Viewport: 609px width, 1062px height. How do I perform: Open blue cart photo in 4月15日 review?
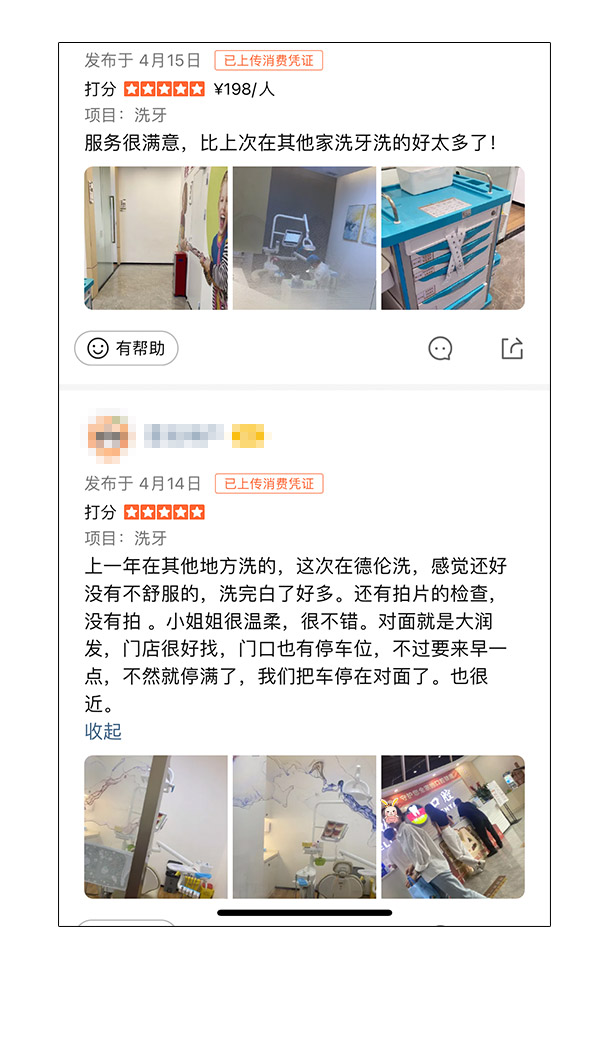(x=452, y=238)
